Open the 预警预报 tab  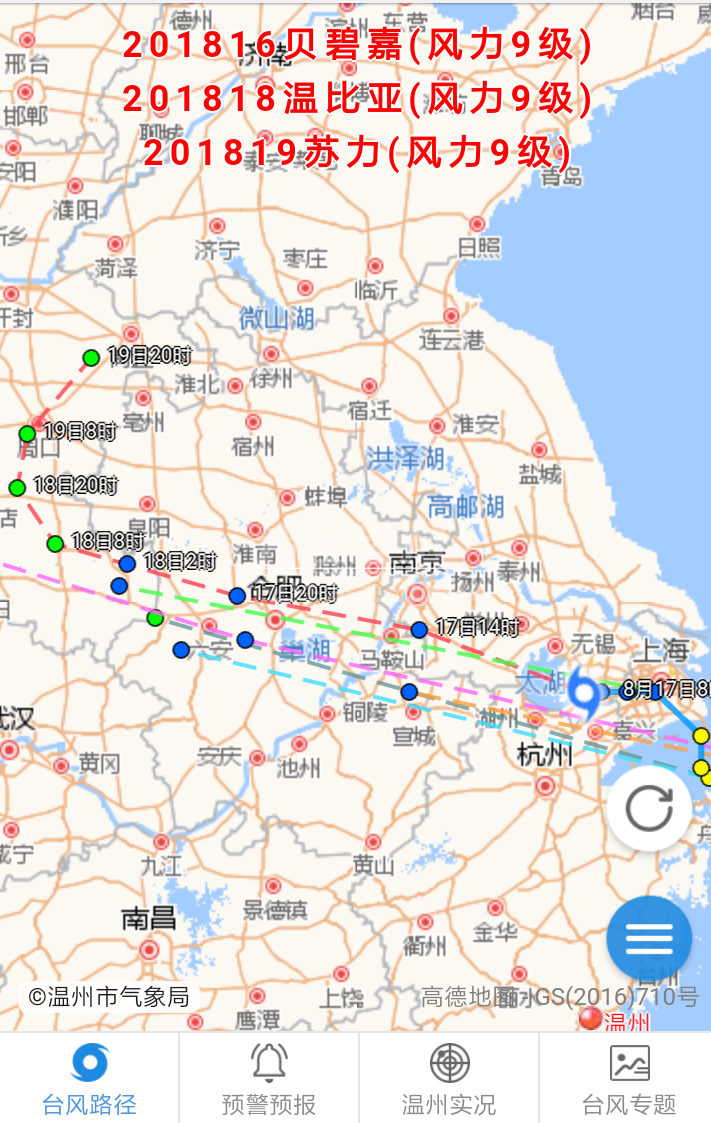(268, 1078)
